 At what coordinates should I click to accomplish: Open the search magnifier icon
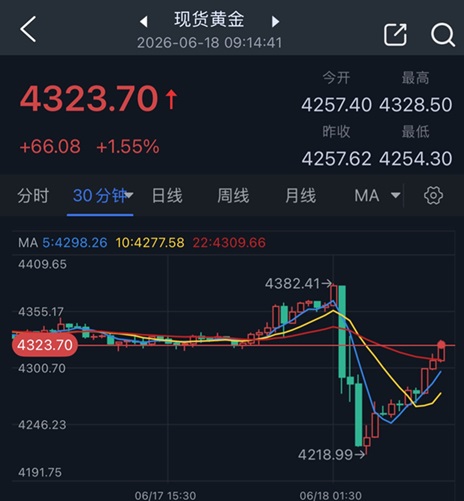pos(443,34)
